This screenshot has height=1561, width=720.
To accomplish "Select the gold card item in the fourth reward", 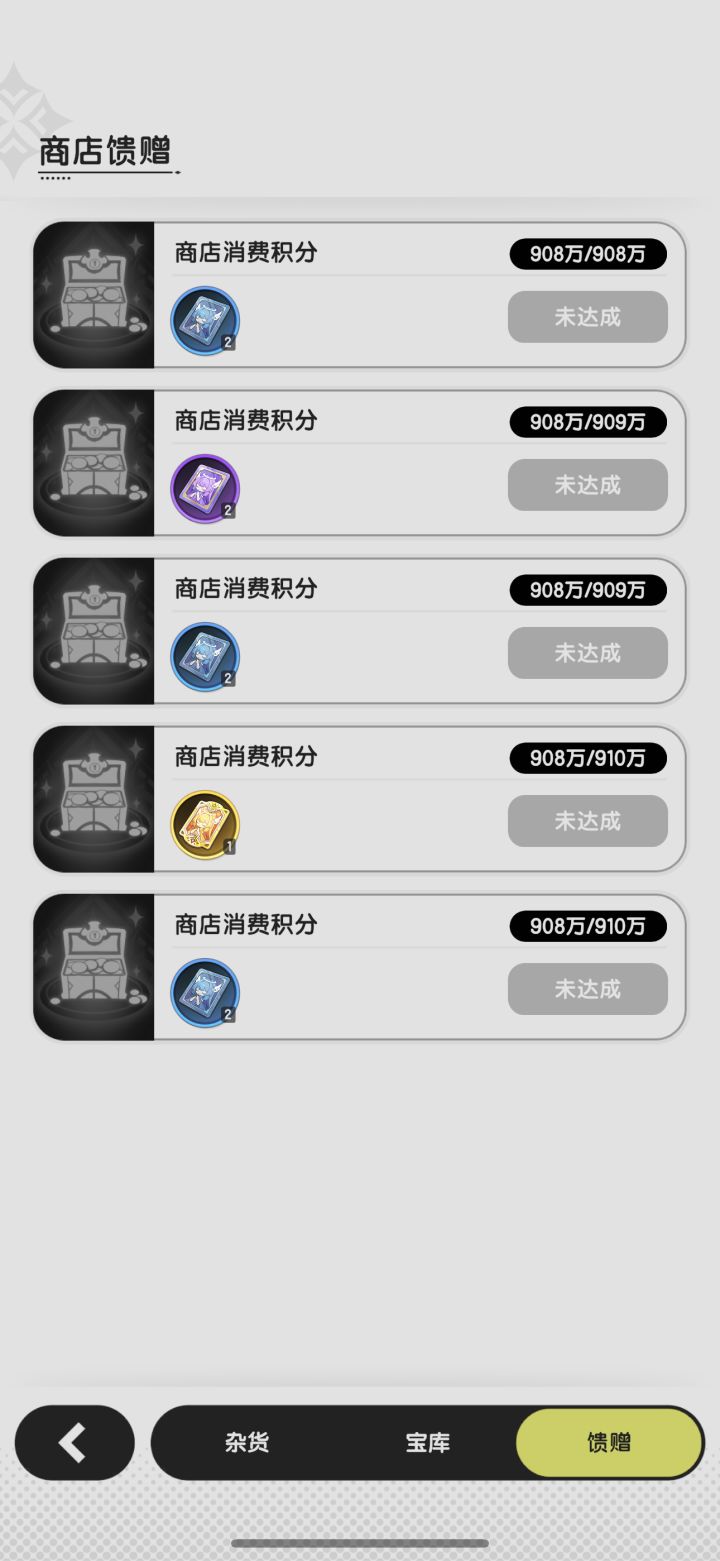I will coord(205,824).
